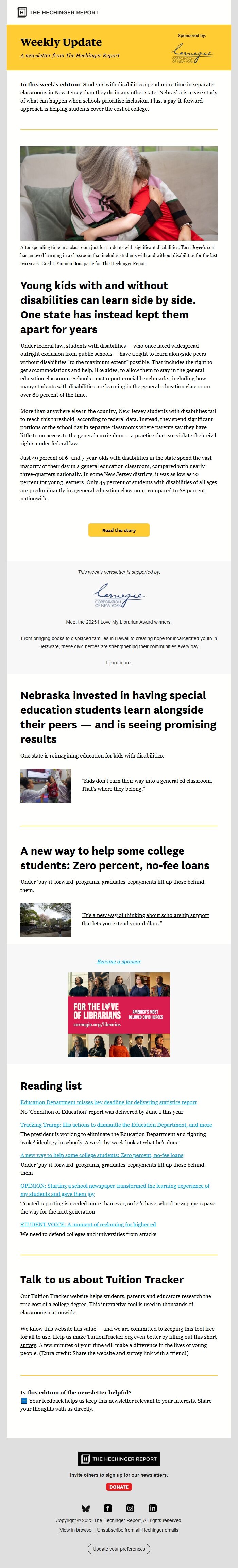
Task: Open the Tracking Trump article link
Action: tap(116, 1124)
